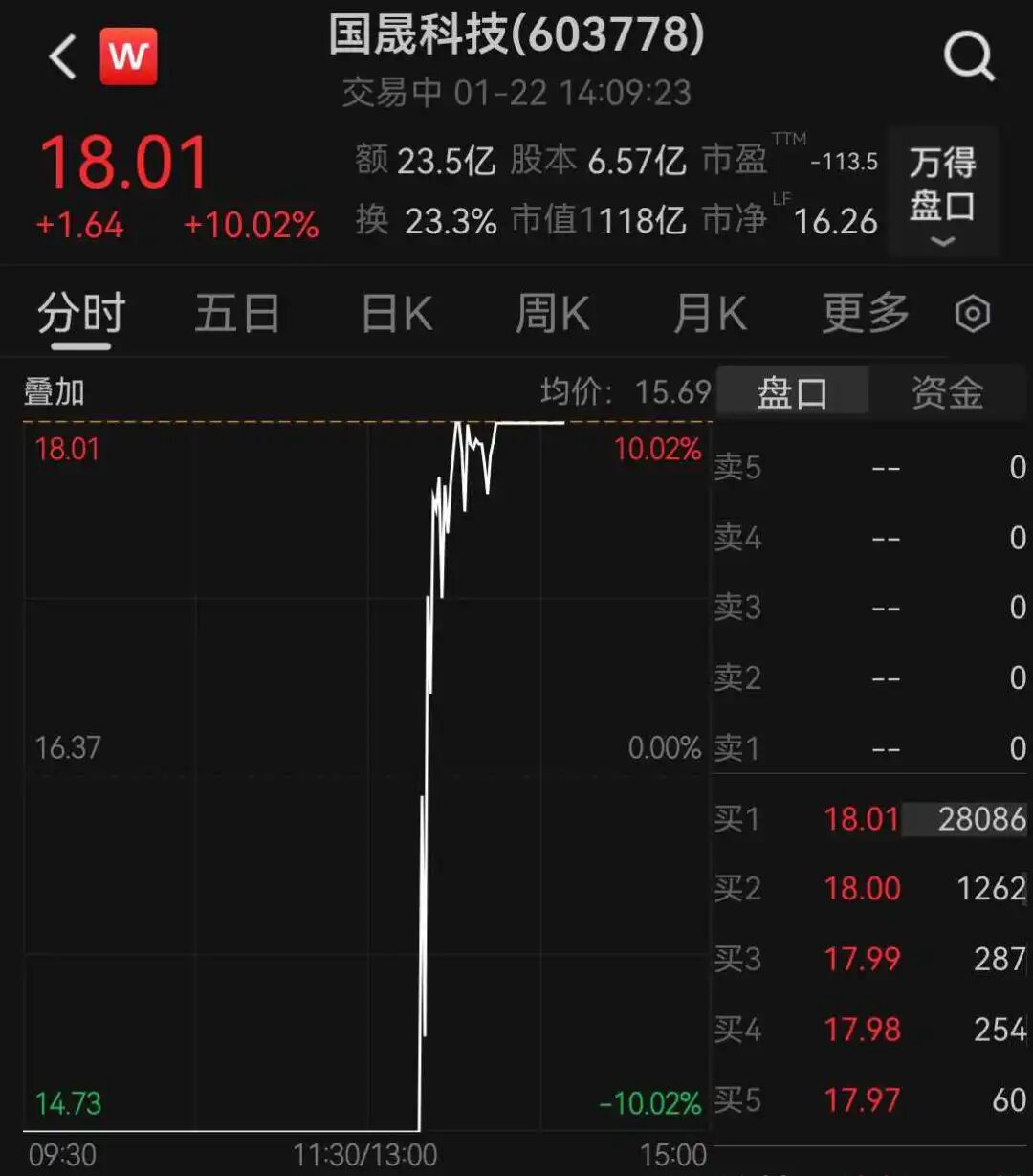Expand the 万得盘口 dropdown
Image resolution: width=1033 pixels, height=1176 pixels.
[942, 192]
